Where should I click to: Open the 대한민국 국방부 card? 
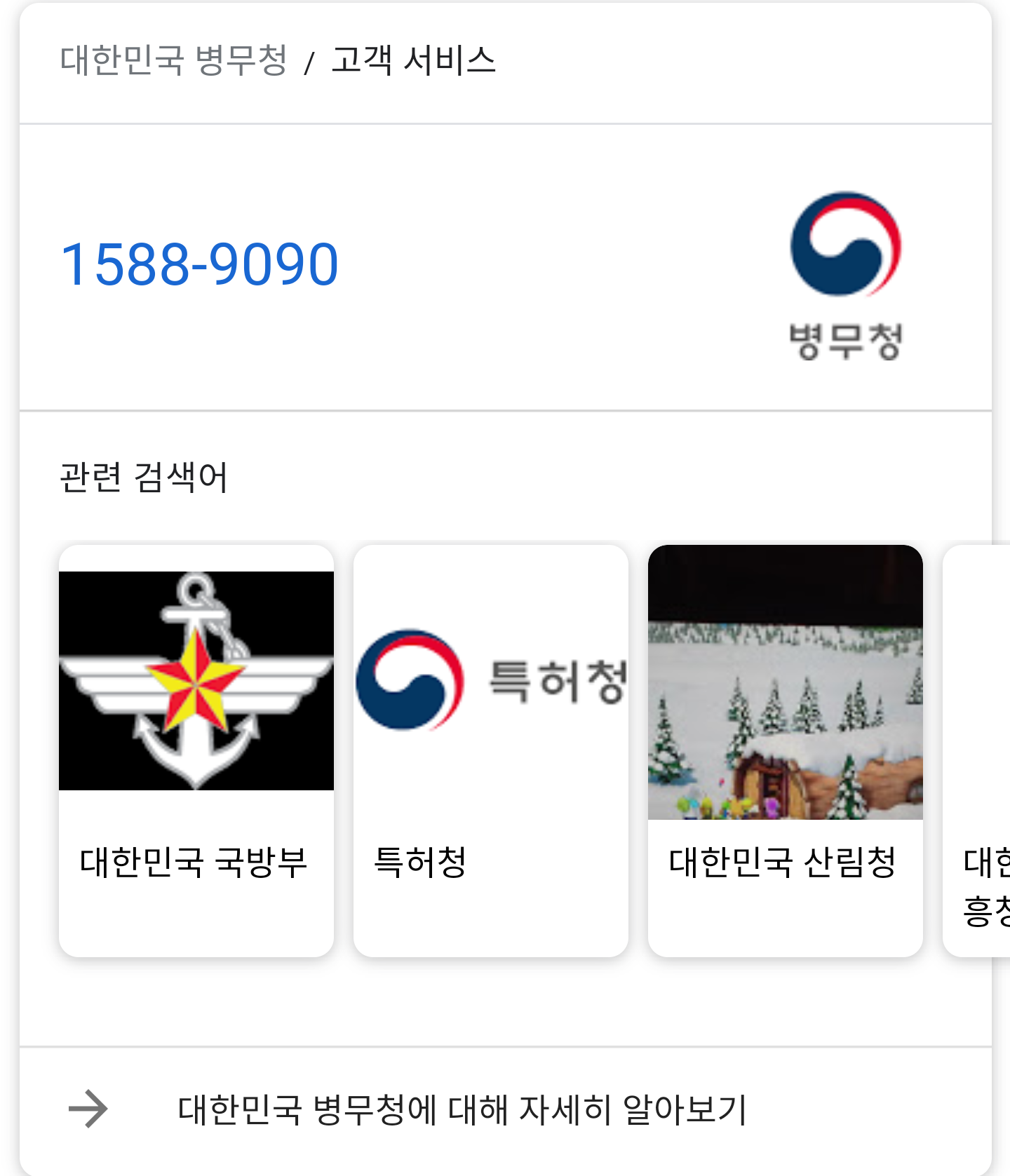pyautogui.click(x=196, y=750)
